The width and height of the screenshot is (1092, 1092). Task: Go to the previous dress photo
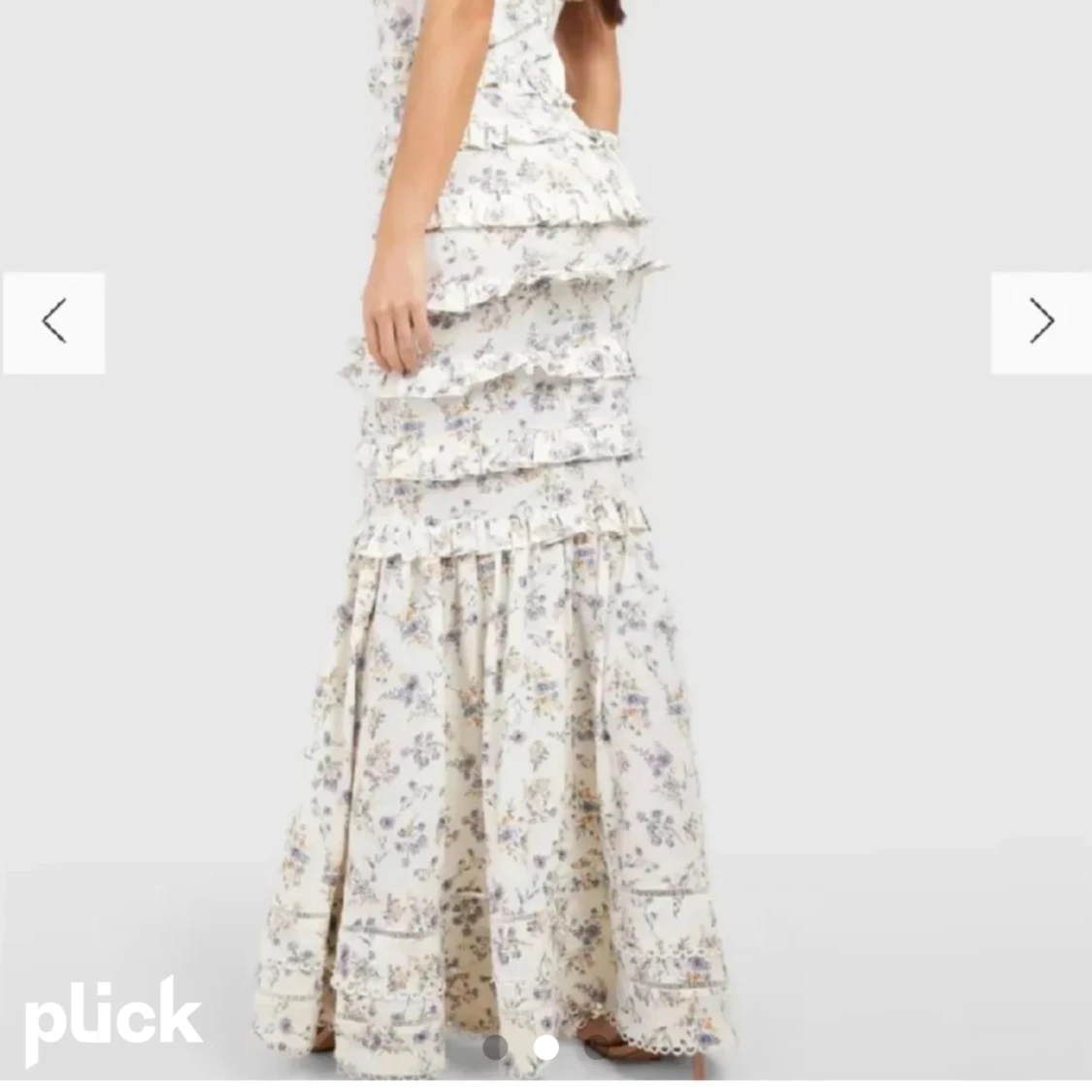(x=54, y=322)
